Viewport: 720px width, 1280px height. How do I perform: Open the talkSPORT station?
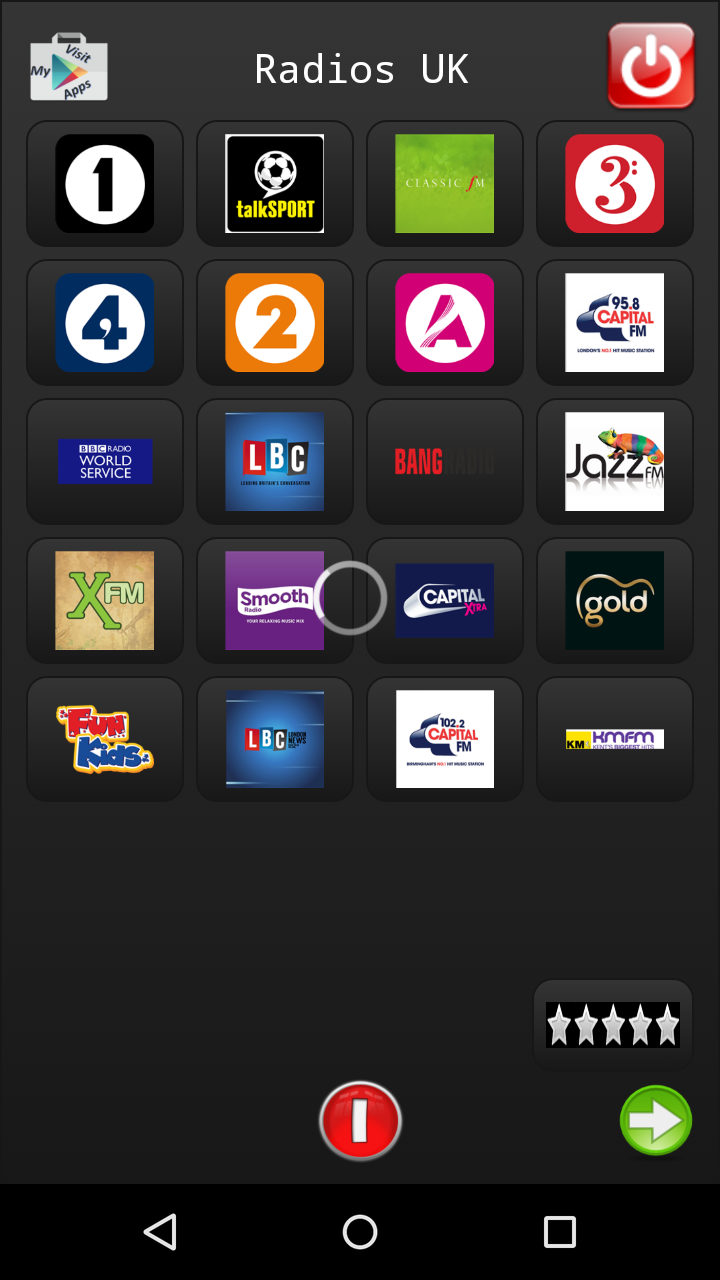point(275,183)
